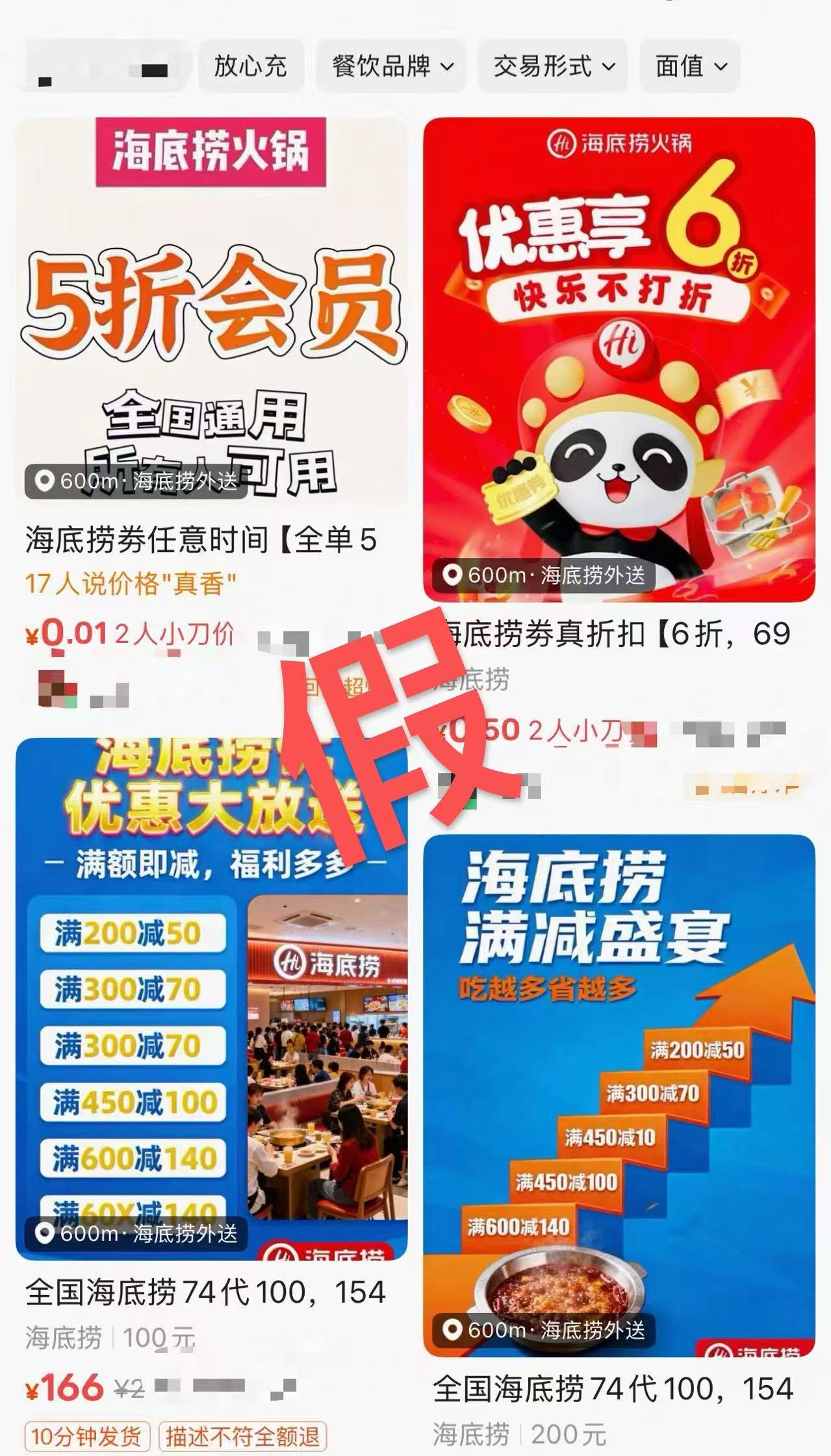Viewport: 831px width, 1456px height.
Task: Expand the 面值 dropdown filter
Action: (690, 66)
